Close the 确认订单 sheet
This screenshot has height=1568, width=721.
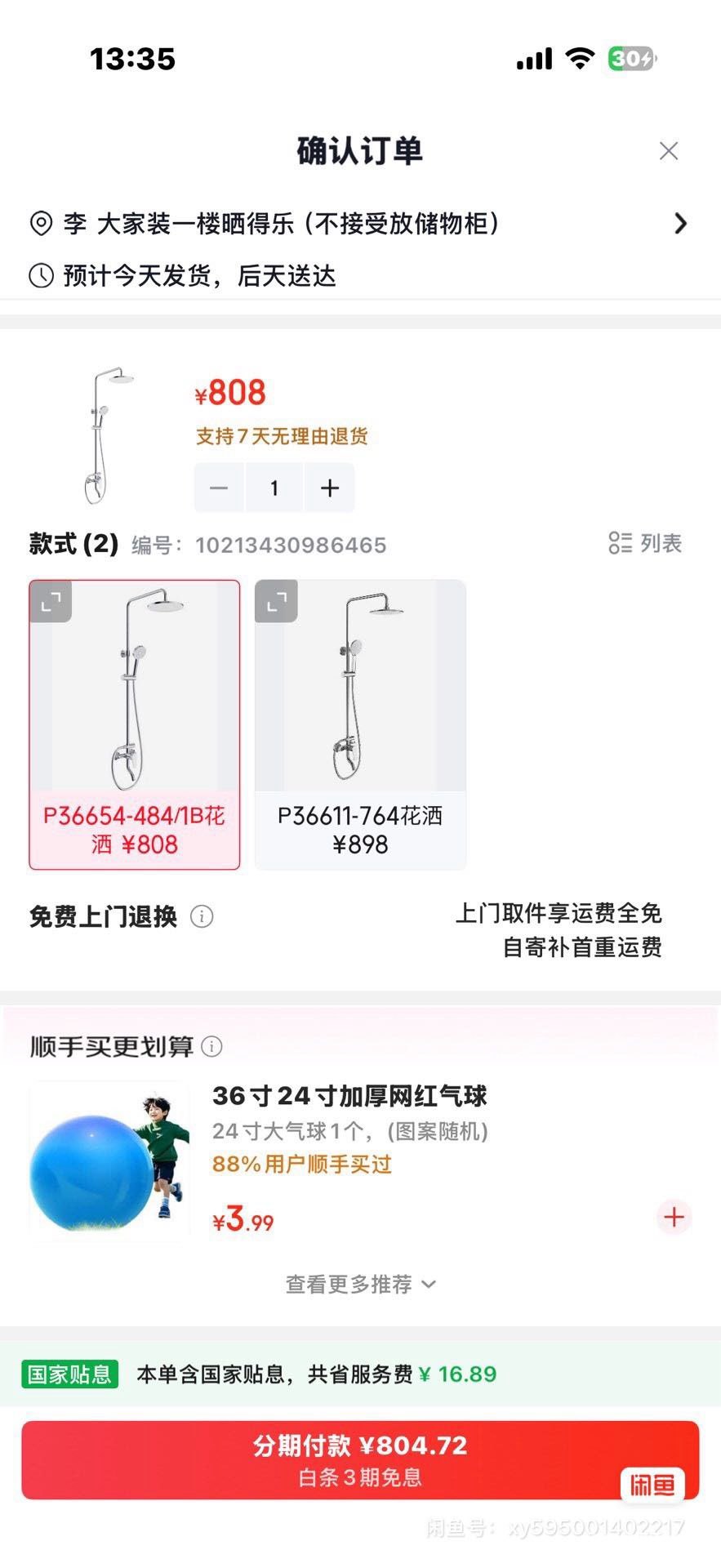(x=669, y=151)
